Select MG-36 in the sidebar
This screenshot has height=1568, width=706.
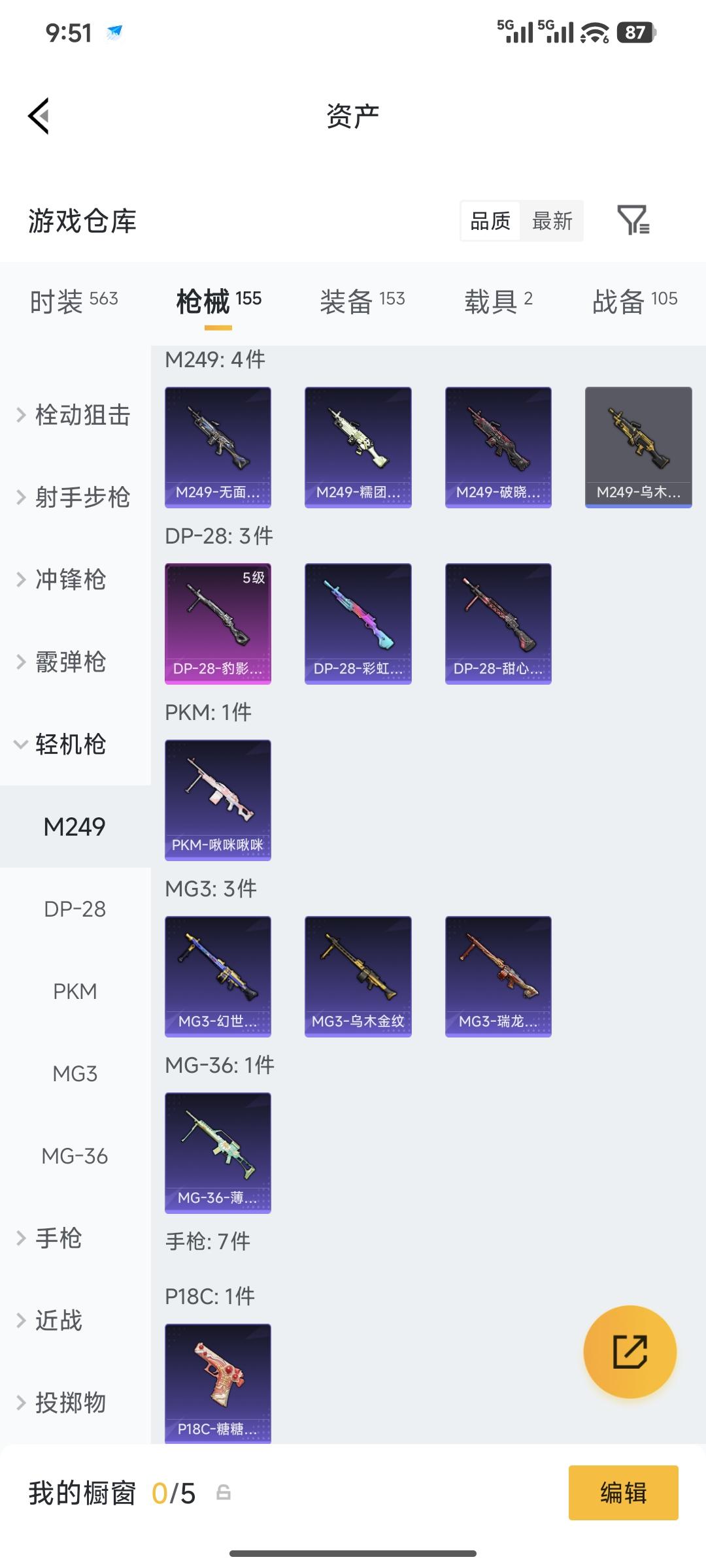click(x=75, y=1156)
